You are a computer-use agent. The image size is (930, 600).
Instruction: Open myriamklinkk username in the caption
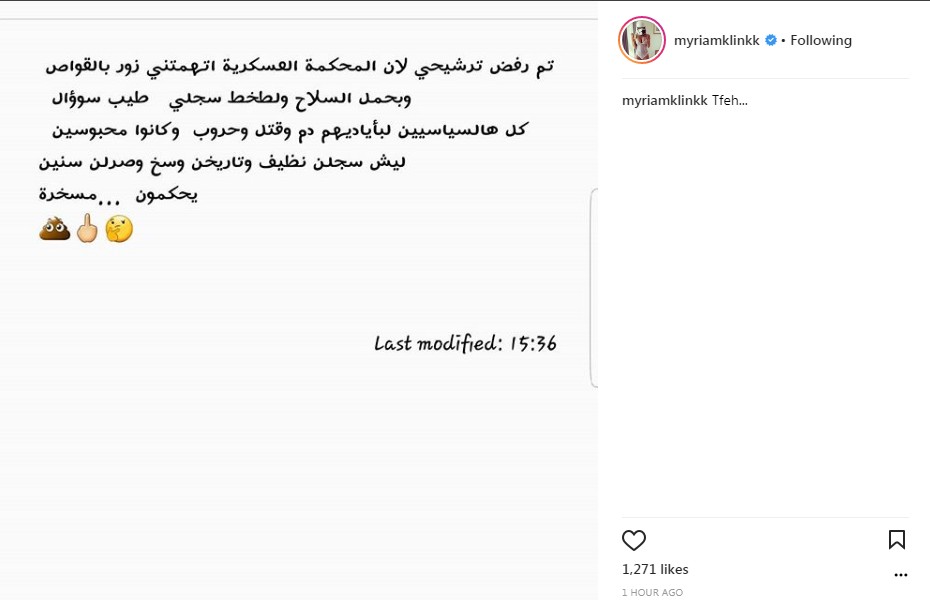664,100
